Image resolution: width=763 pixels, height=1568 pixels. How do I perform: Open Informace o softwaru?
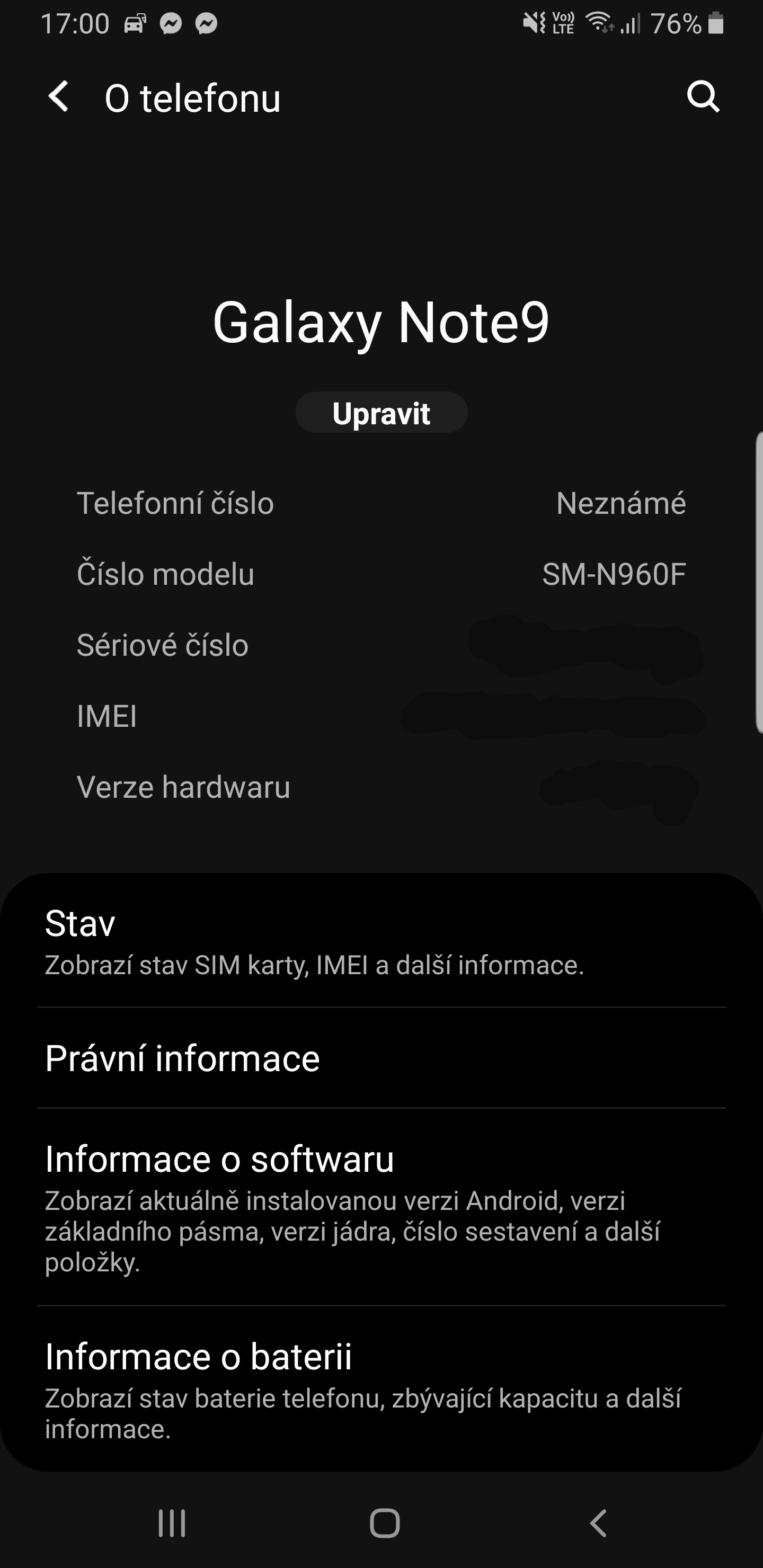[x=381, y=1207]
